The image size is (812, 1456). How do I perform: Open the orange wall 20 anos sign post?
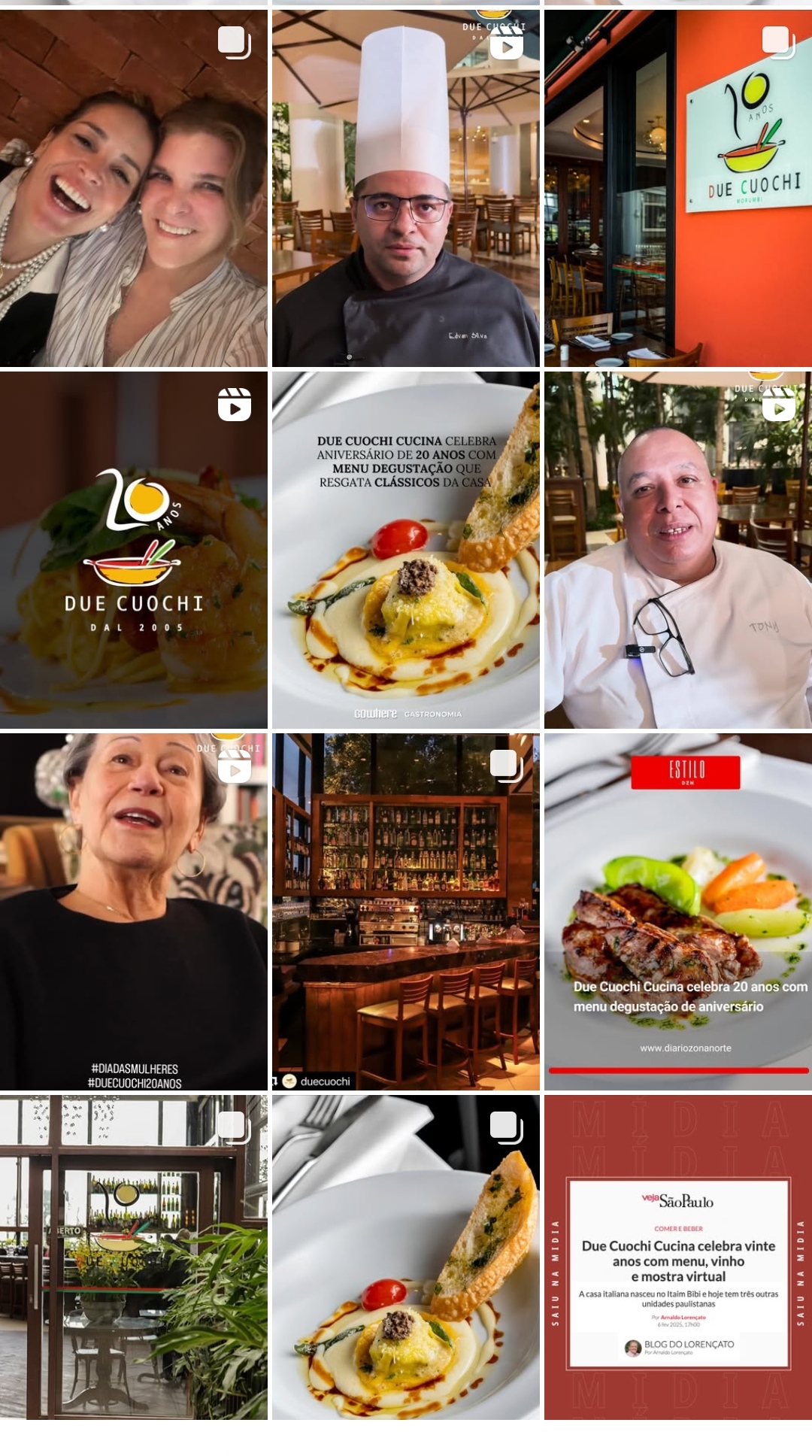pyautogui.click(x=678, y=188)
